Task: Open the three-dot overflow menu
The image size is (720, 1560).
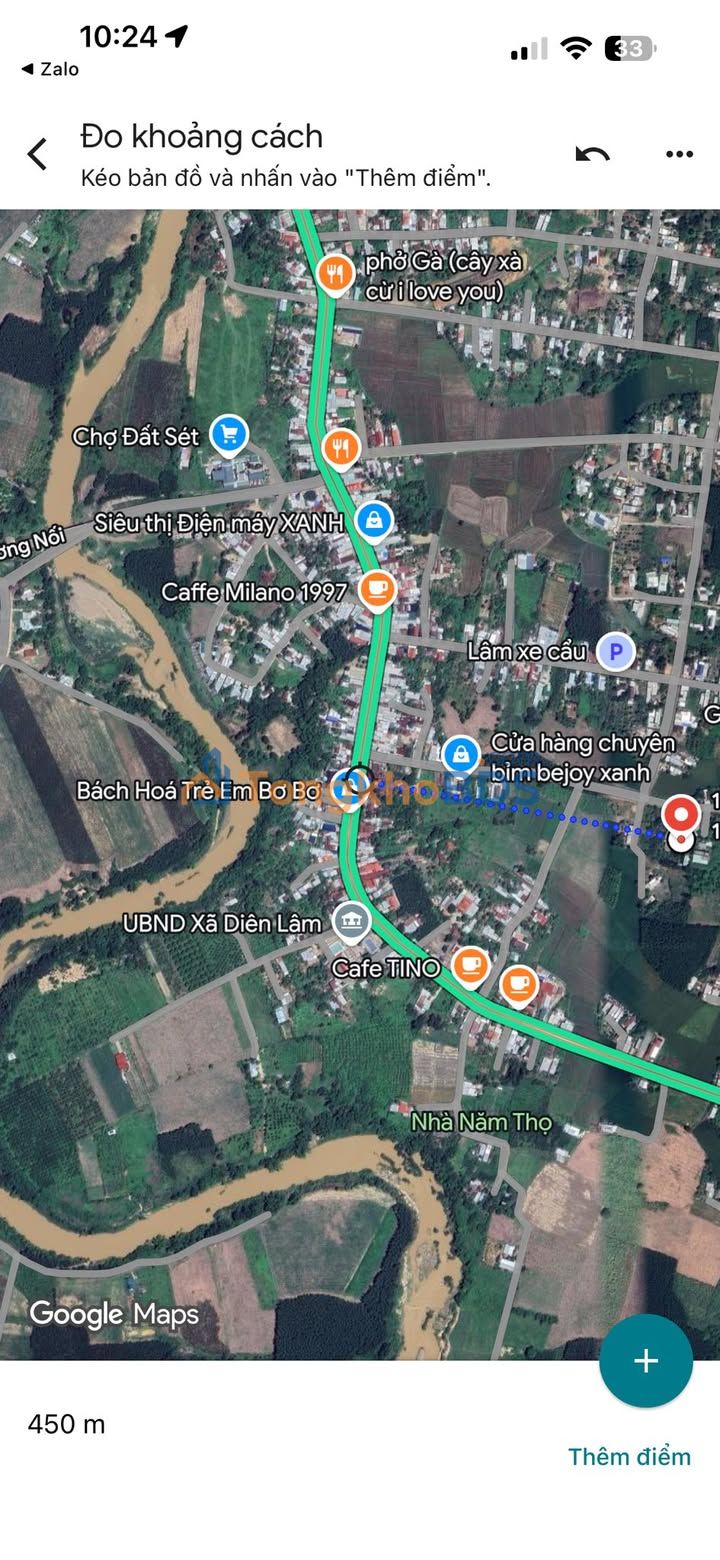Action: 679,154
